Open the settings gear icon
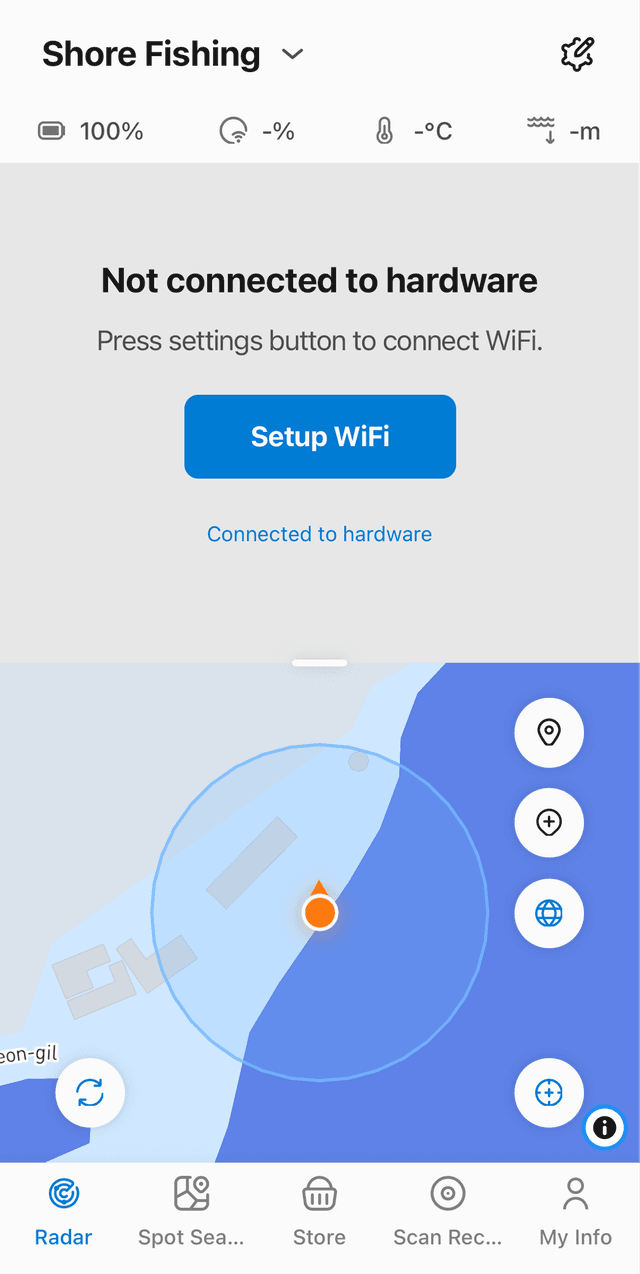Image resolution: width=640 pixels, height=1274 pixels. point(577,54)
